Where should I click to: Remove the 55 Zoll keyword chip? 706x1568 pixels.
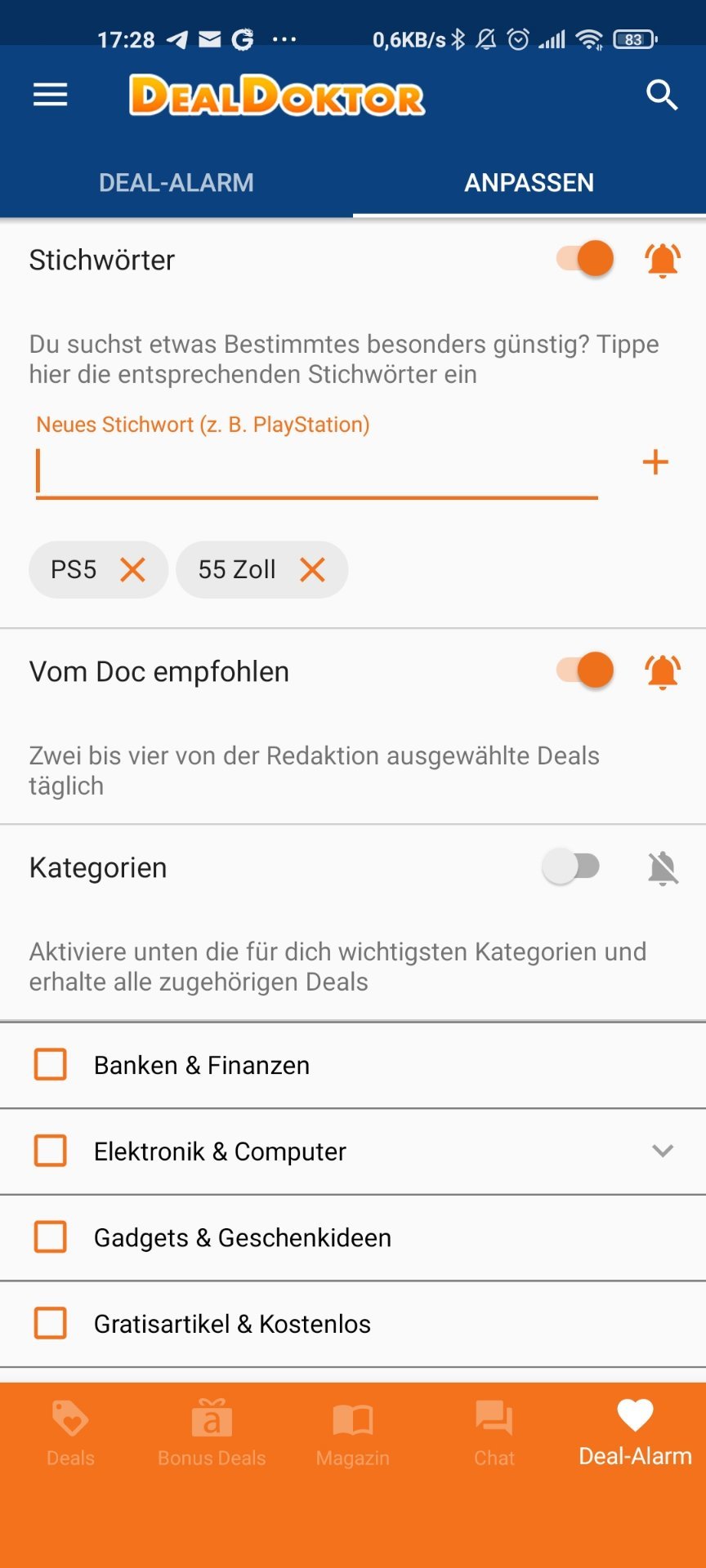click(x=312, y=569)
